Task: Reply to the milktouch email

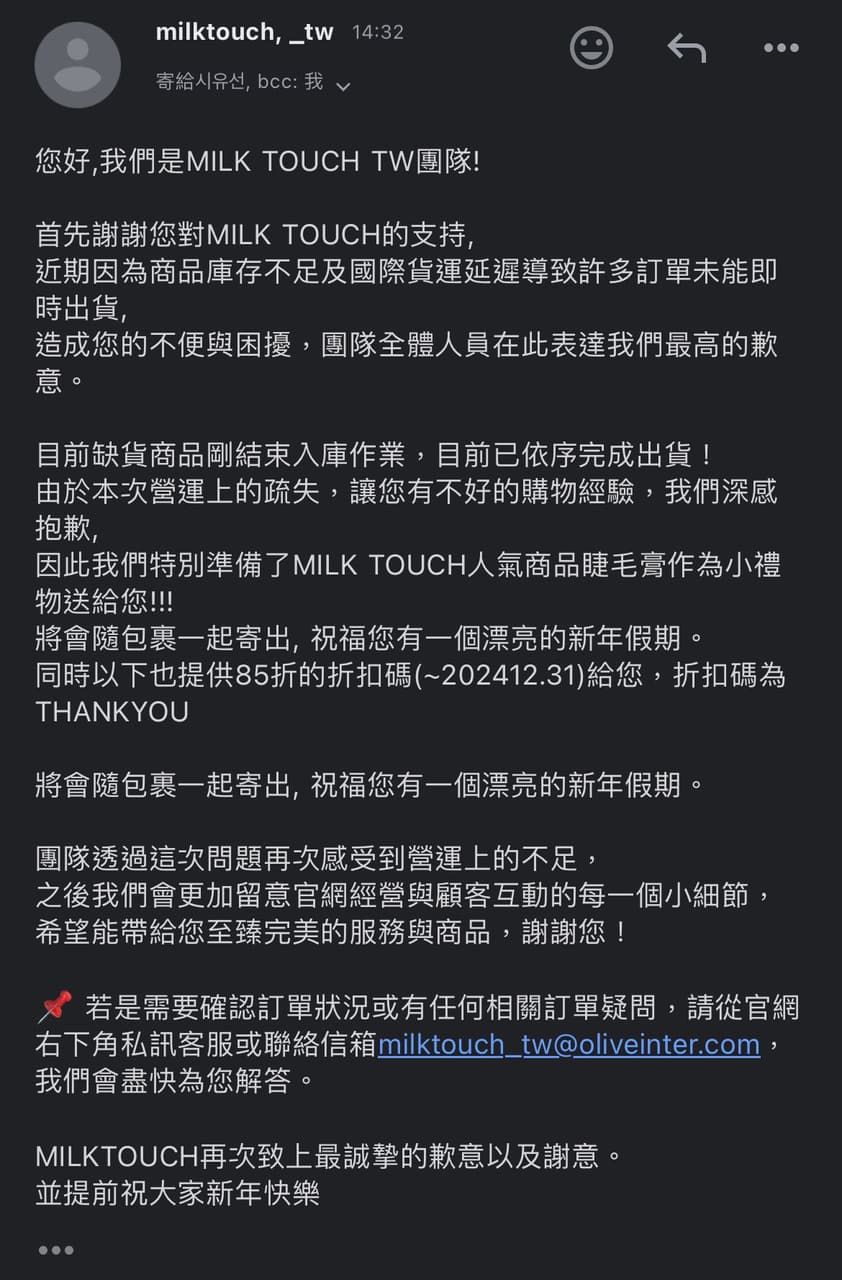Action: tap(686, 48)
